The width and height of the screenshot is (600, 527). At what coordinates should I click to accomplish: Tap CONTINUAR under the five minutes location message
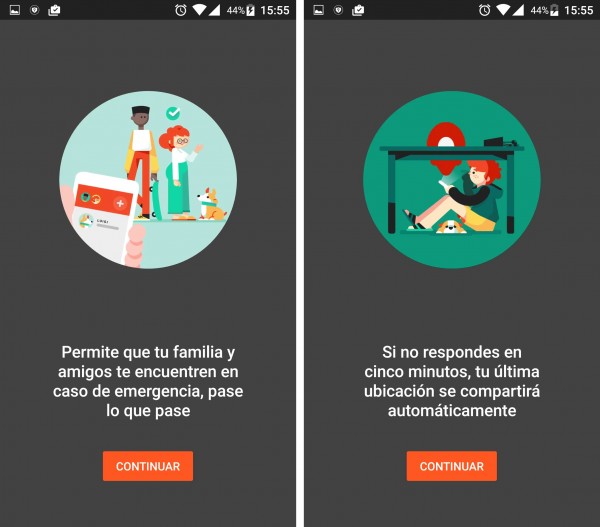click(451, 466)
